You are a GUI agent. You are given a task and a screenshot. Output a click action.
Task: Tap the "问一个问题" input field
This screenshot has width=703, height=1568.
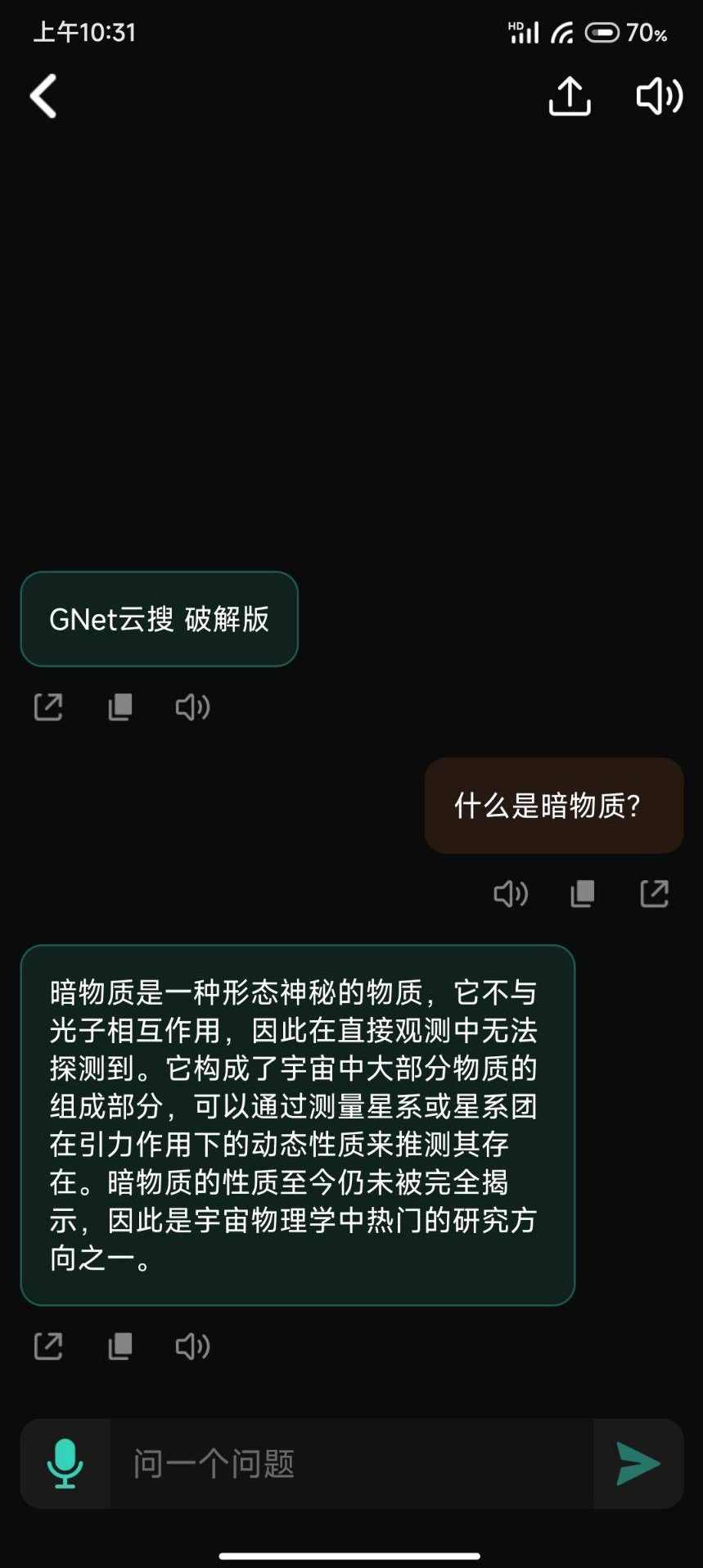[x=327, y=1463]
